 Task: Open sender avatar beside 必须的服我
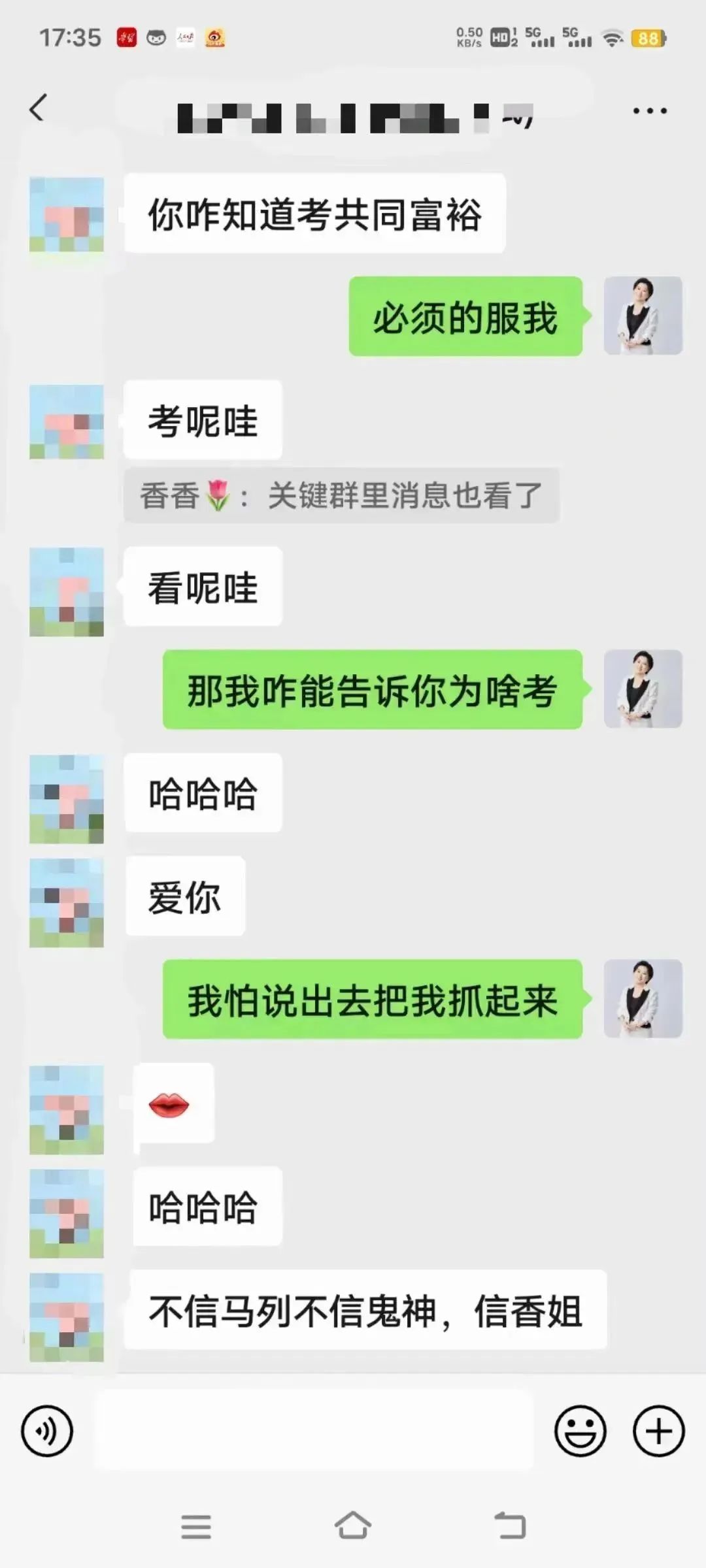tap(643, 316)
